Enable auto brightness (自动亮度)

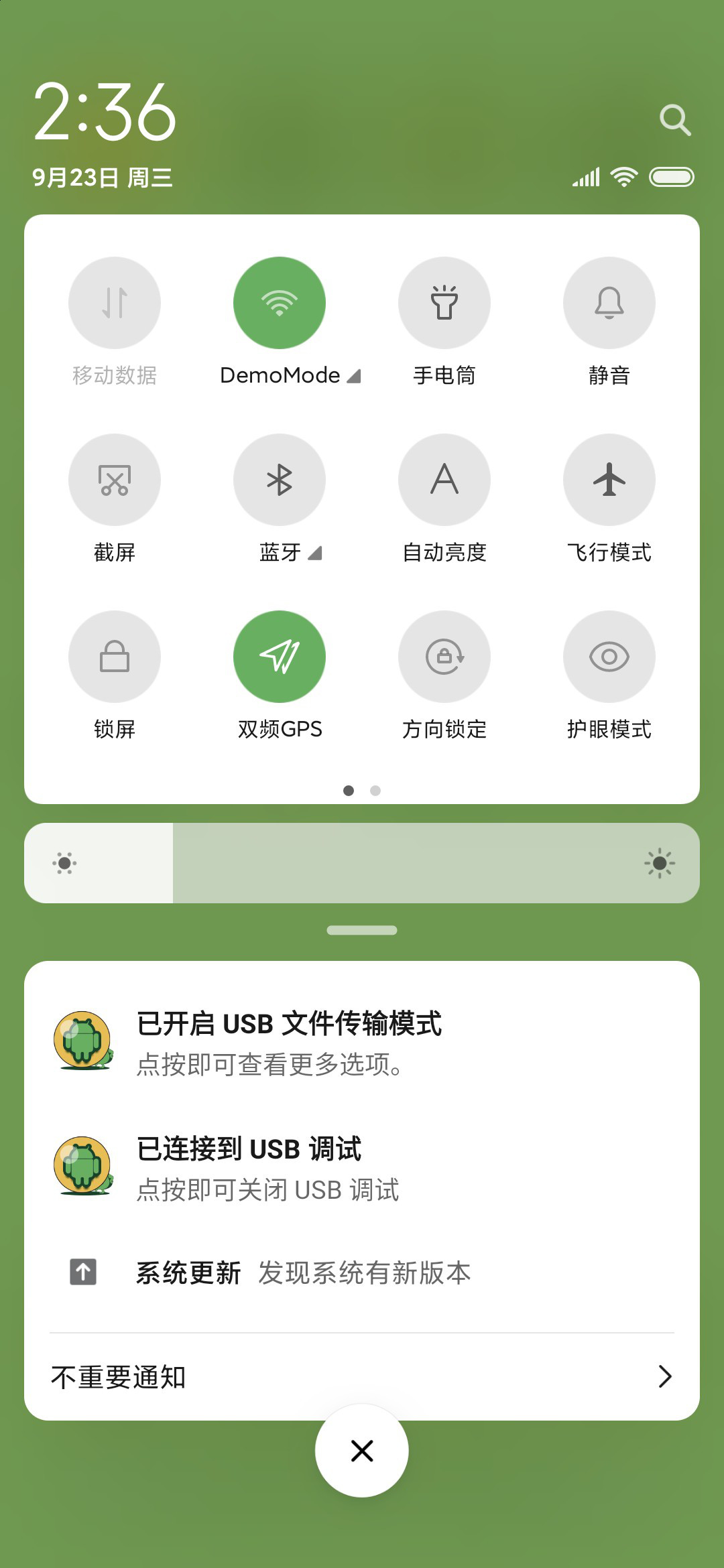tap(444, 480)
